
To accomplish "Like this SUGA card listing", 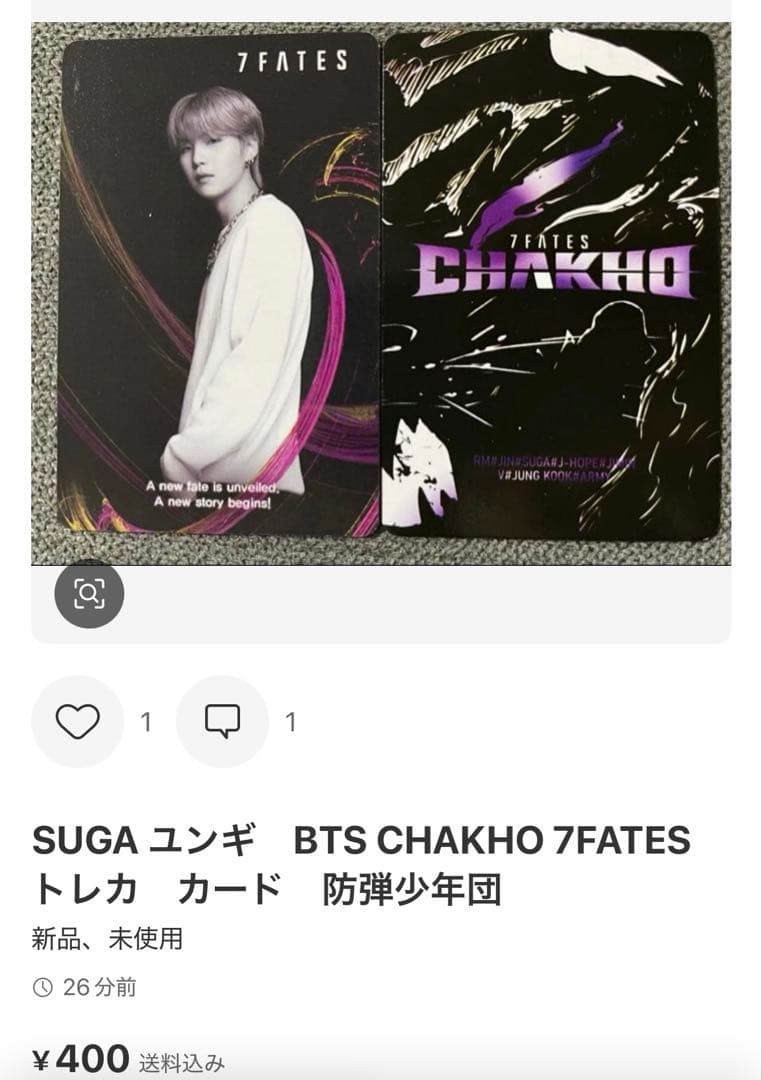I will (x=77, y=722).
